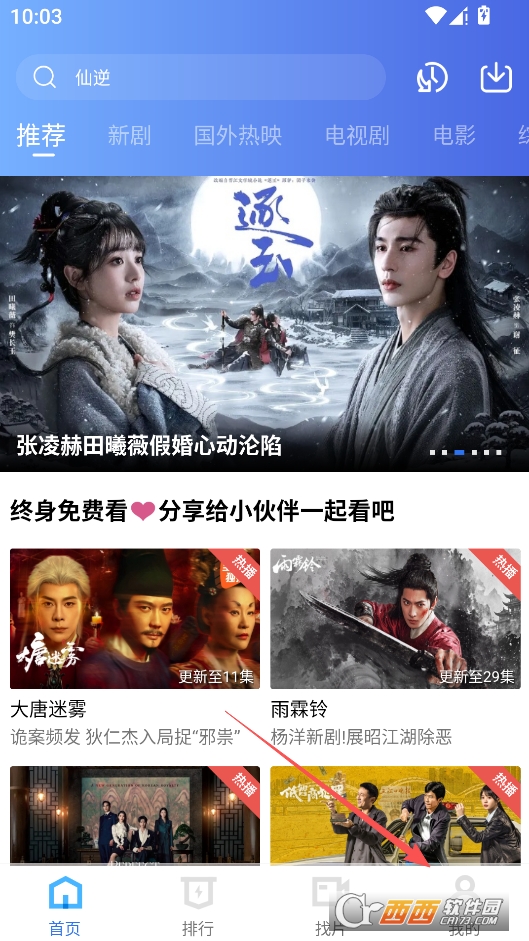The width and height of the screenshot is (529, 941).
Task: Switch to the 电视剧 tab
Action: (x=357, y=135)
